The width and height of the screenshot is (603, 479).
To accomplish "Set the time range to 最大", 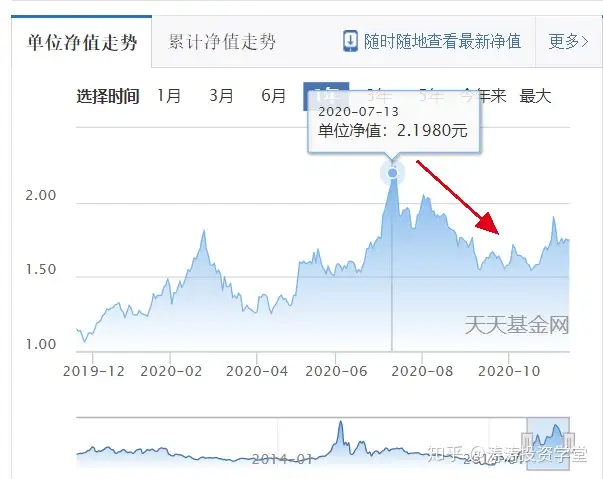I will pyautogui.click(x=536, y=96).
